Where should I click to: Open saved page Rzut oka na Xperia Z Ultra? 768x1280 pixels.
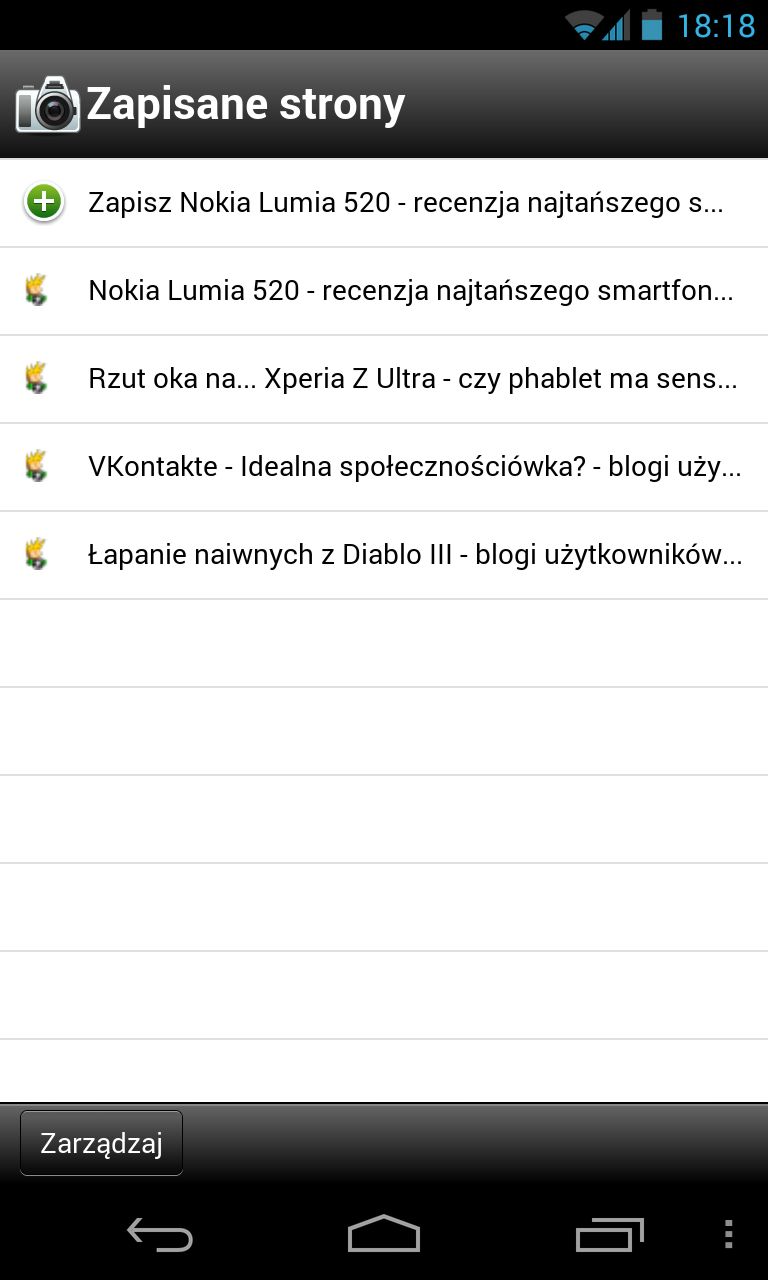384,379
